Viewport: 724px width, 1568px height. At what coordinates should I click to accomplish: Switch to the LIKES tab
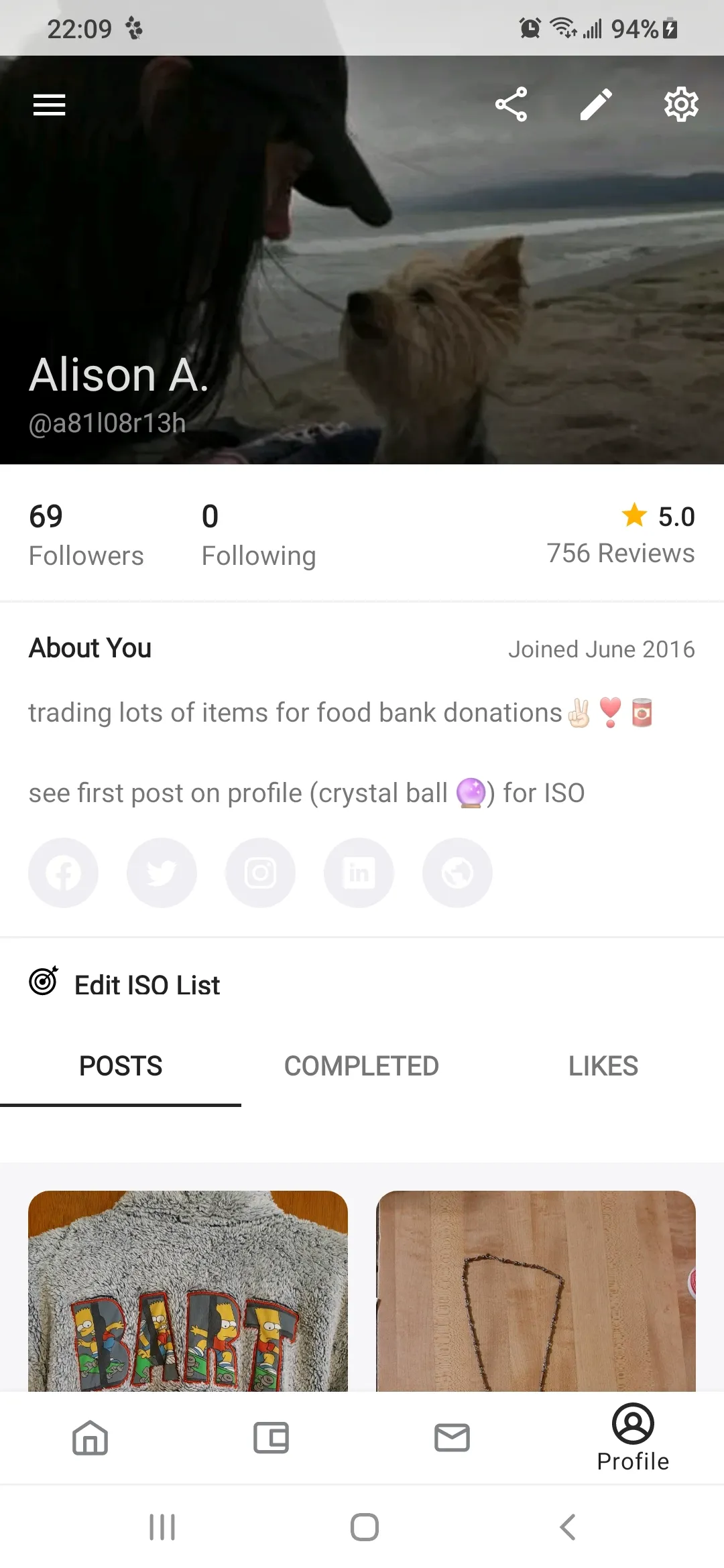coord(603,1066)
